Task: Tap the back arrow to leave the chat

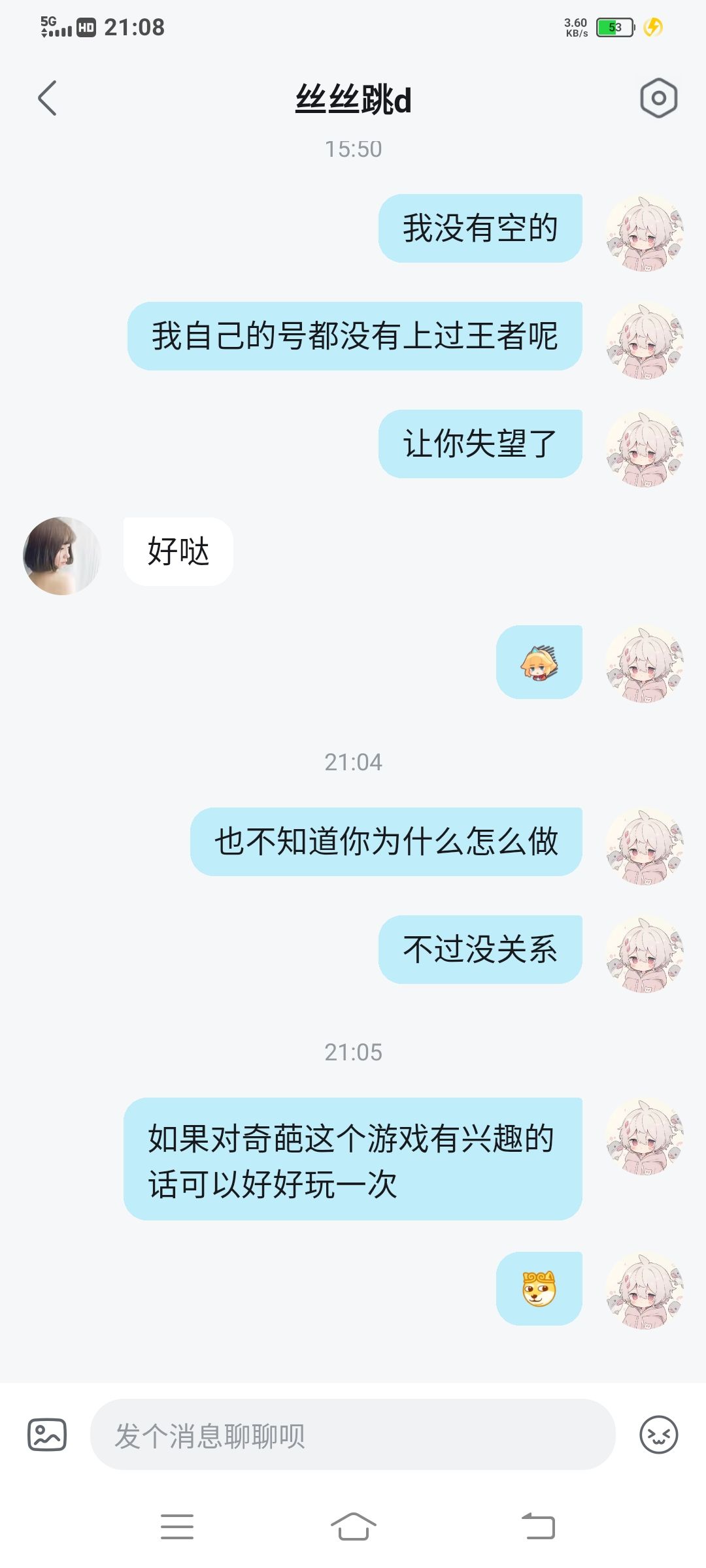Action: 44,97
